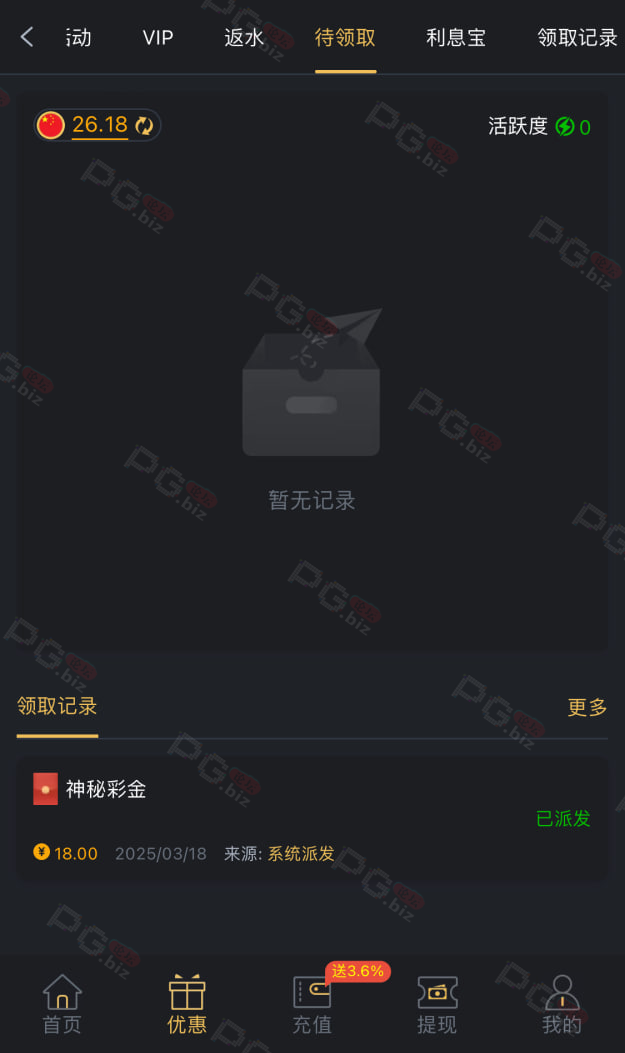Image resolution: width=625 pixels, height=1053 pixels.
Task: Switch to the VIP tab
Action: point(158,38)
